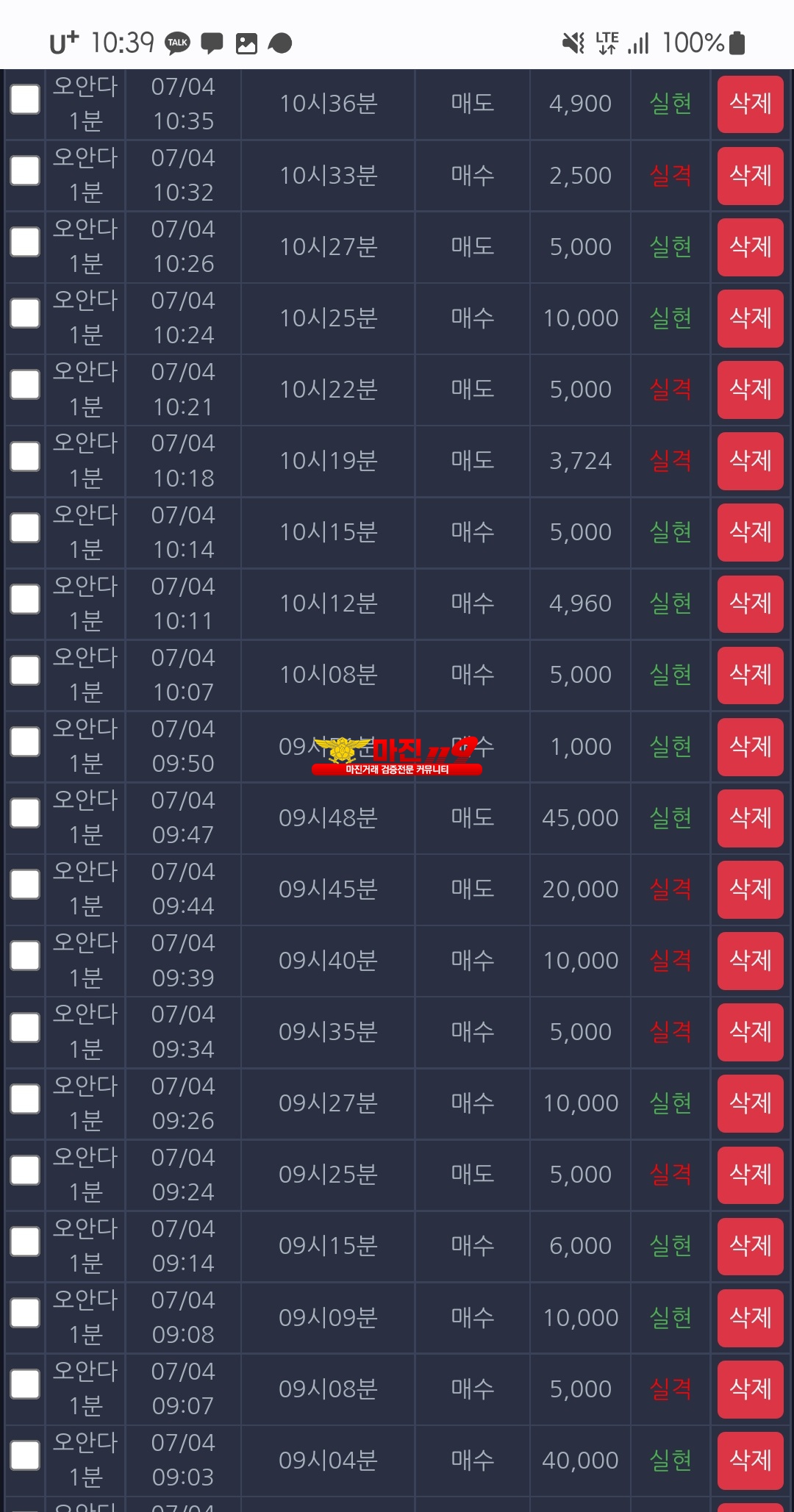Check the box for the 10시19분 row
Image resolution: width=794 pixels, height=1512 pixels.
(25, 456)
